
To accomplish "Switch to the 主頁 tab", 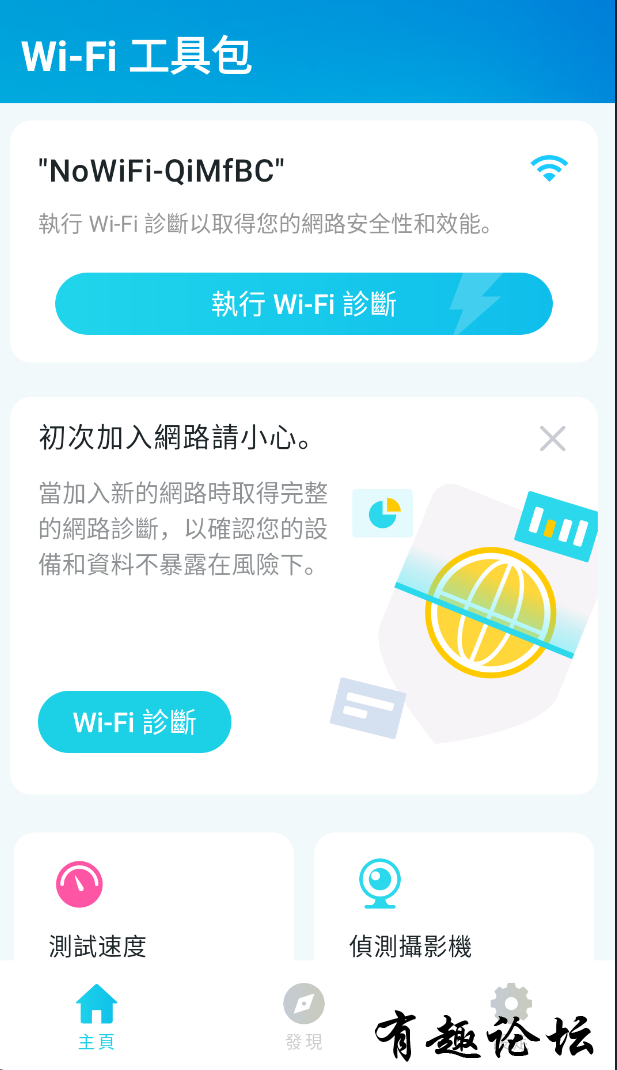I will click(96, 1015).
